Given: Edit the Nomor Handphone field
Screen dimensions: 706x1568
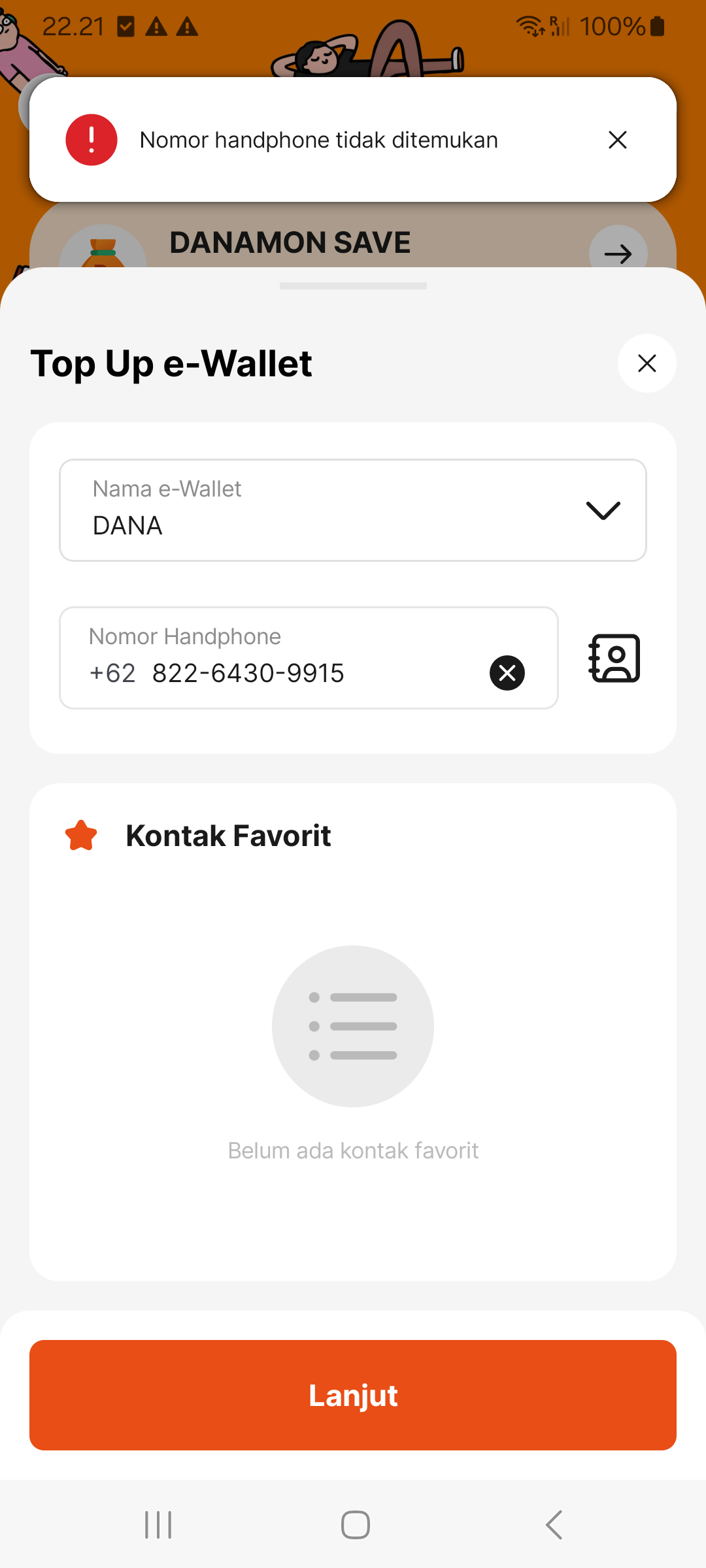Looking at the screenshot, I should coord(309,658).
